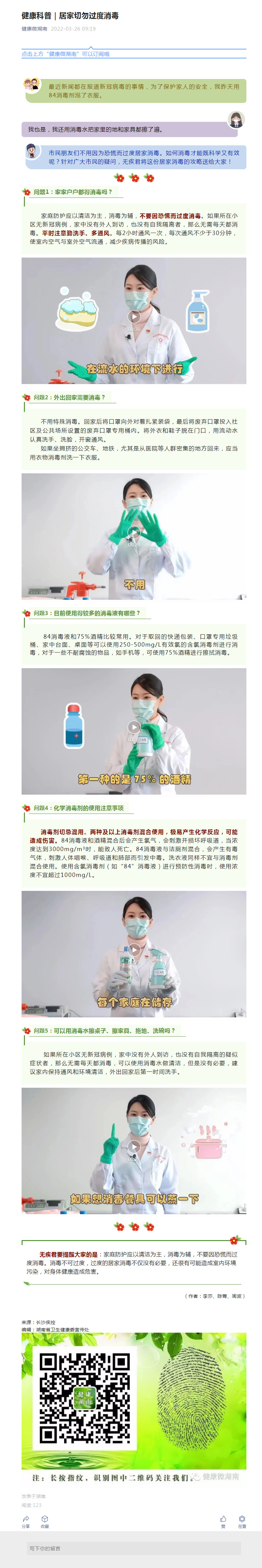The height and width of the screenshot is (1568, 262).
Task: Share this article via 分享 icon
Action: tap(26, 1521)
